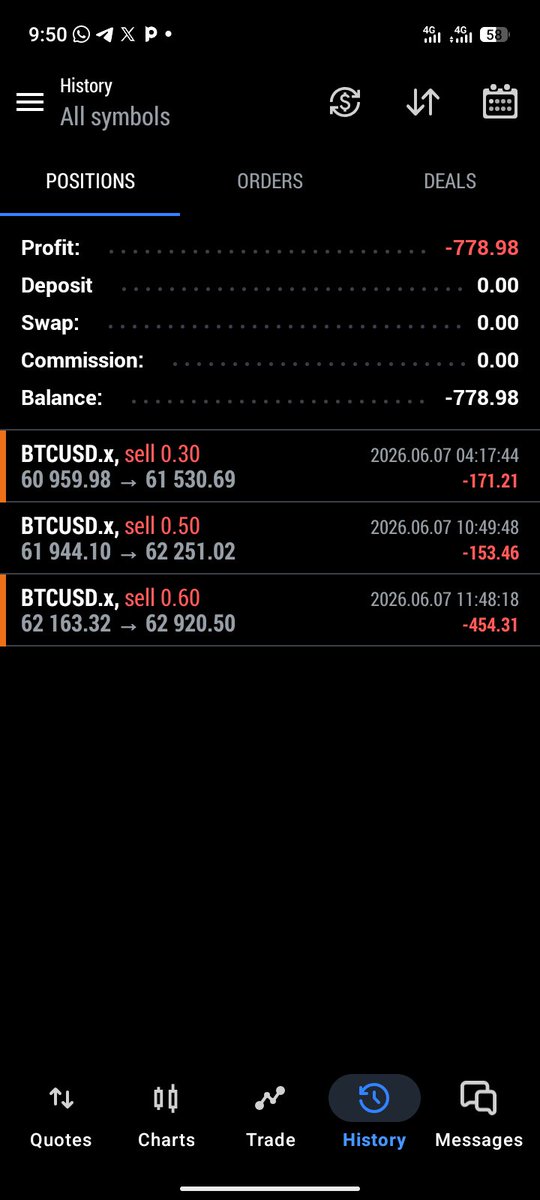Go to the Quotes section
This screenshot has width=540, height=1200.
(61, 1115)
